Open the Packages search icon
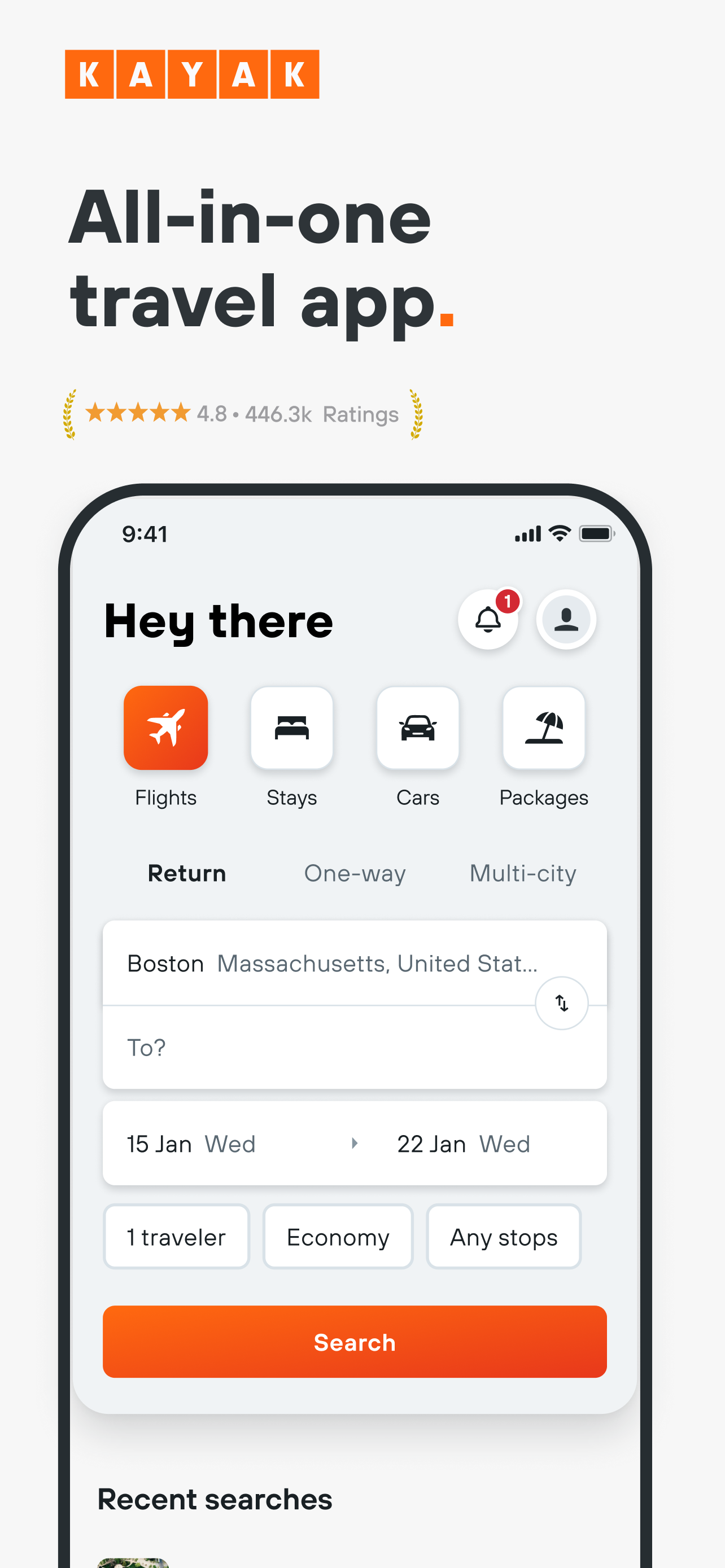 point(544,728)
